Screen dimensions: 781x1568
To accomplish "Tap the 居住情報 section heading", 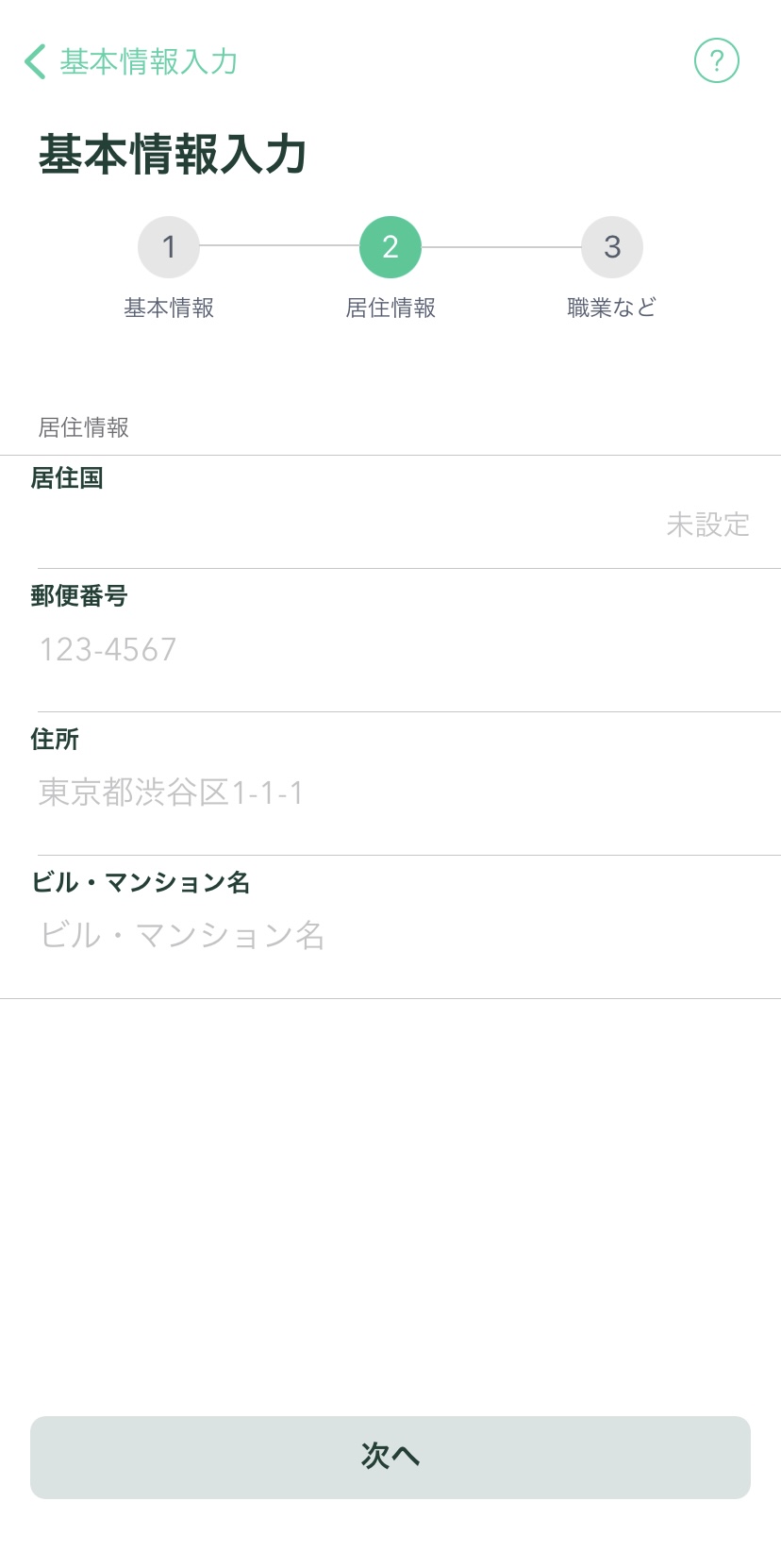I will (81, 427).
